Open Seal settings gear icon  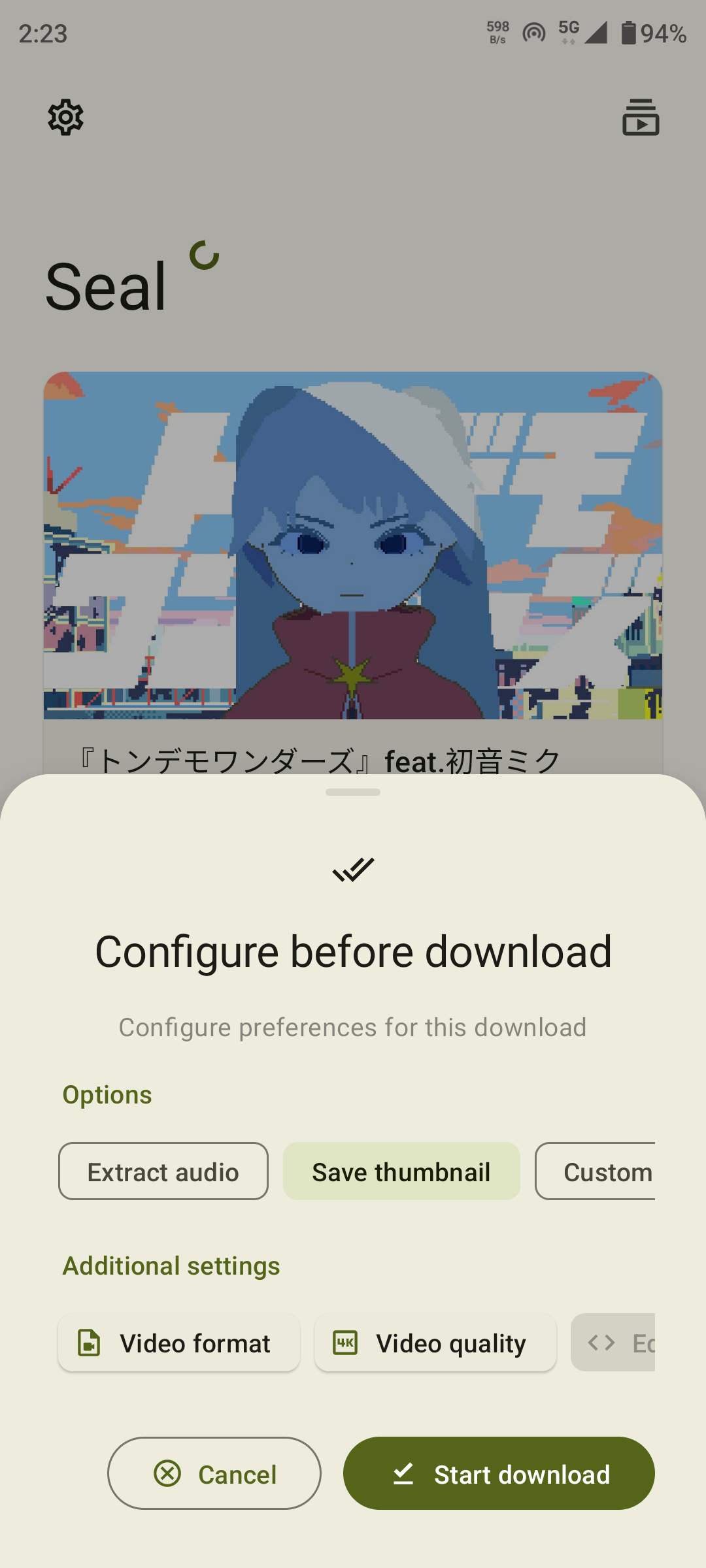(66, 118)
